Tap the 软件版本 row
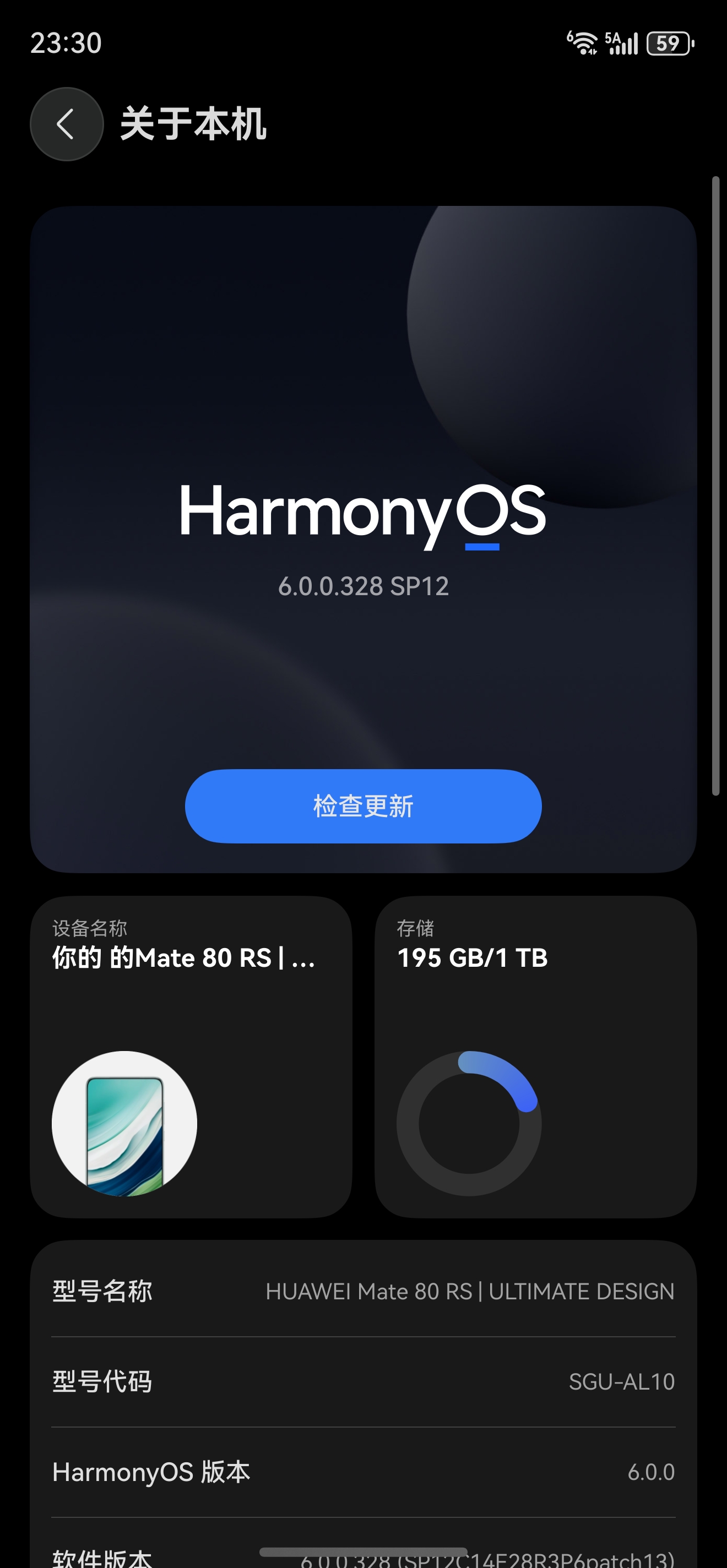Viewport: 727px width, 1568px height. coord(363,1555)
